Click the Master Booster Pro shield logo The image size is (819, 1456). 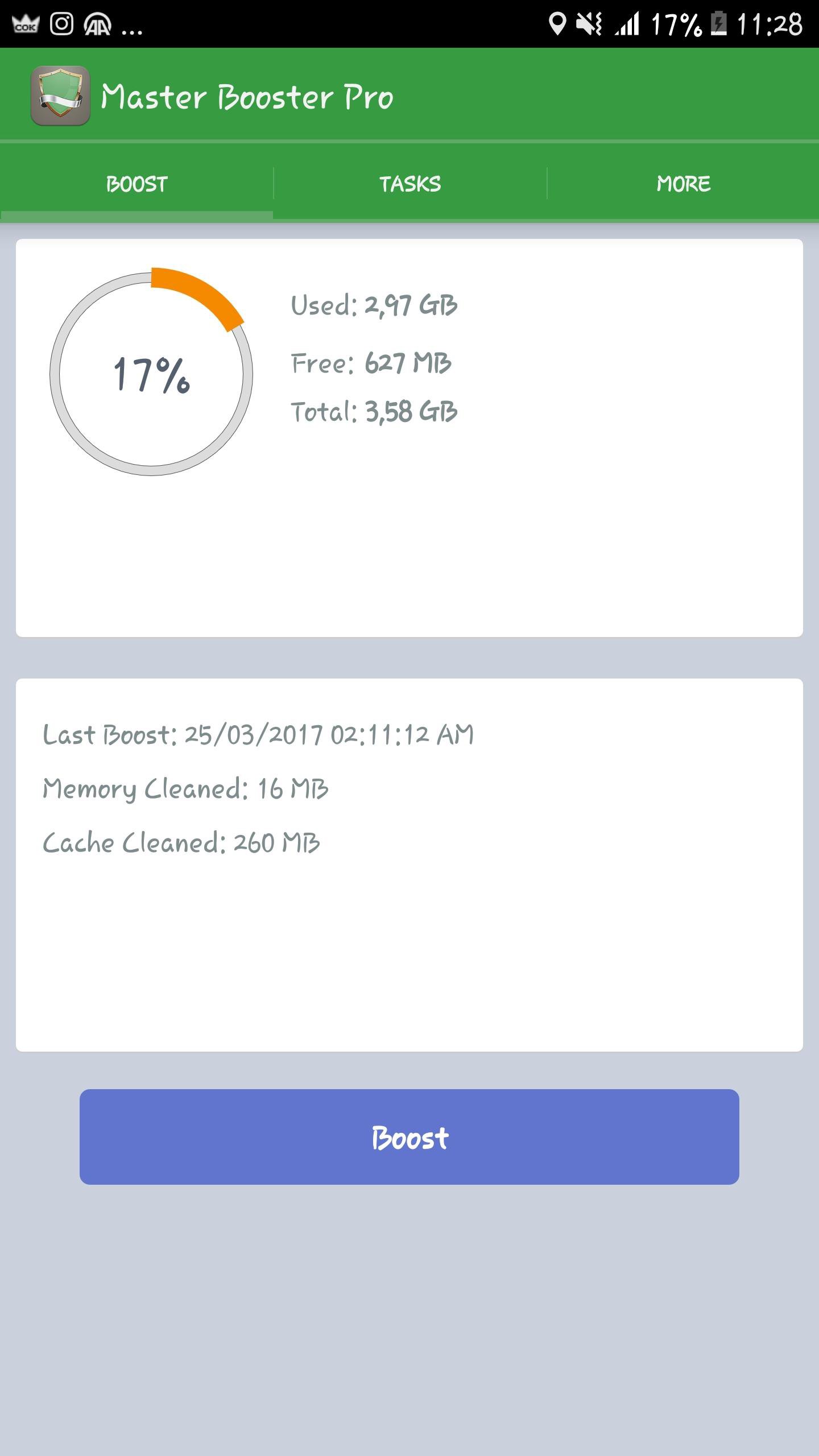coord(59,96)
